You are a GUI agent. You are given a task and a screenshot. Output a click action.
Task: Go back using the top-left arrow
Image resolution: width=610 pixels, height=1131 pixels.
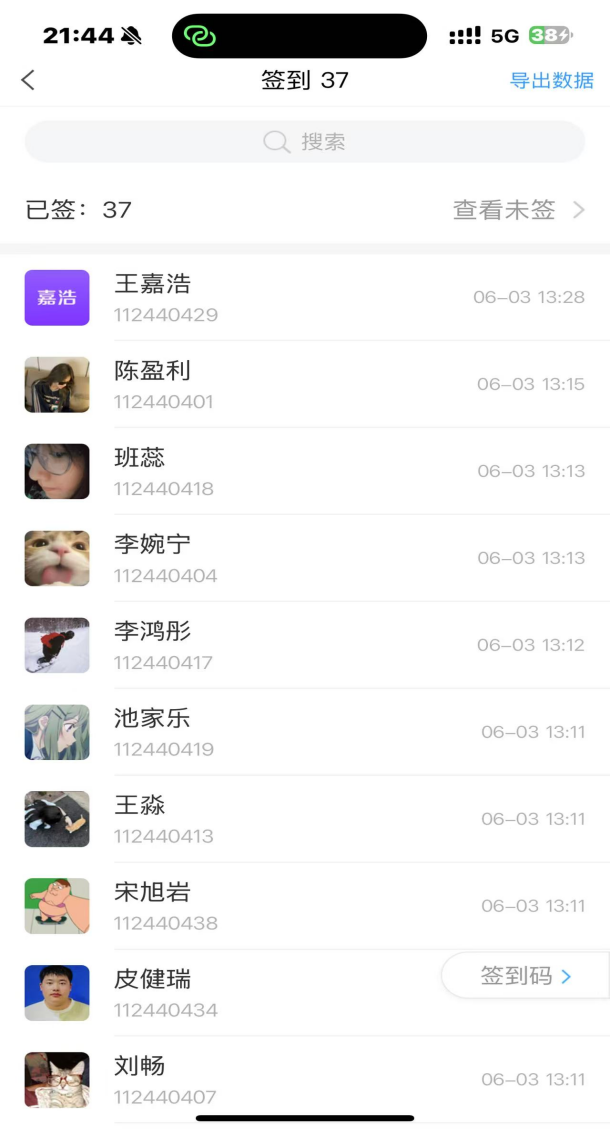(x=28, y=81)
